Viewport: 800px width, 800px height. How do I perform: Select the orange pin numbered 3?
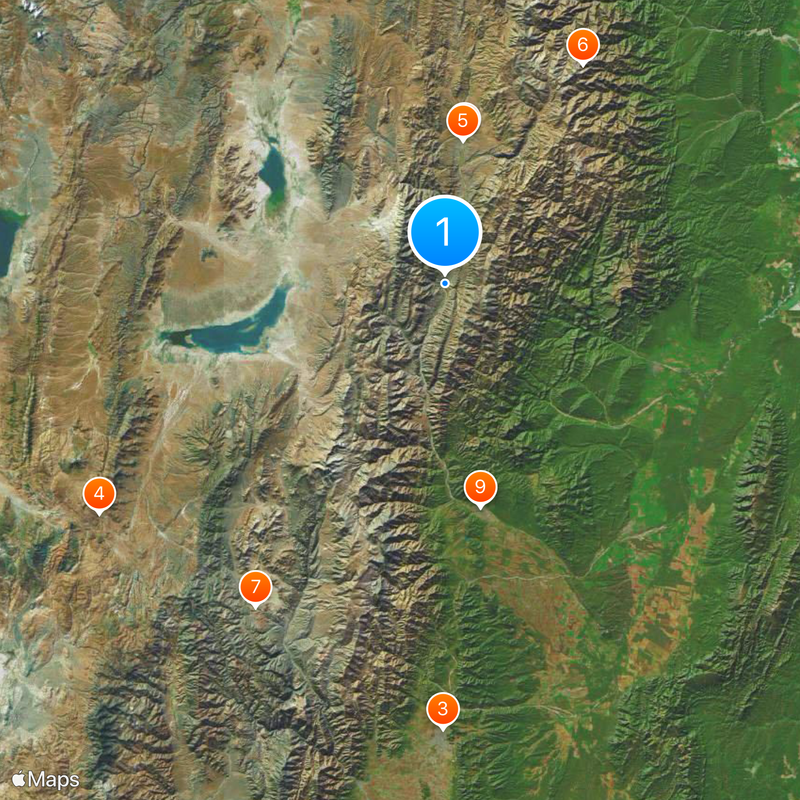coord(442,709)
